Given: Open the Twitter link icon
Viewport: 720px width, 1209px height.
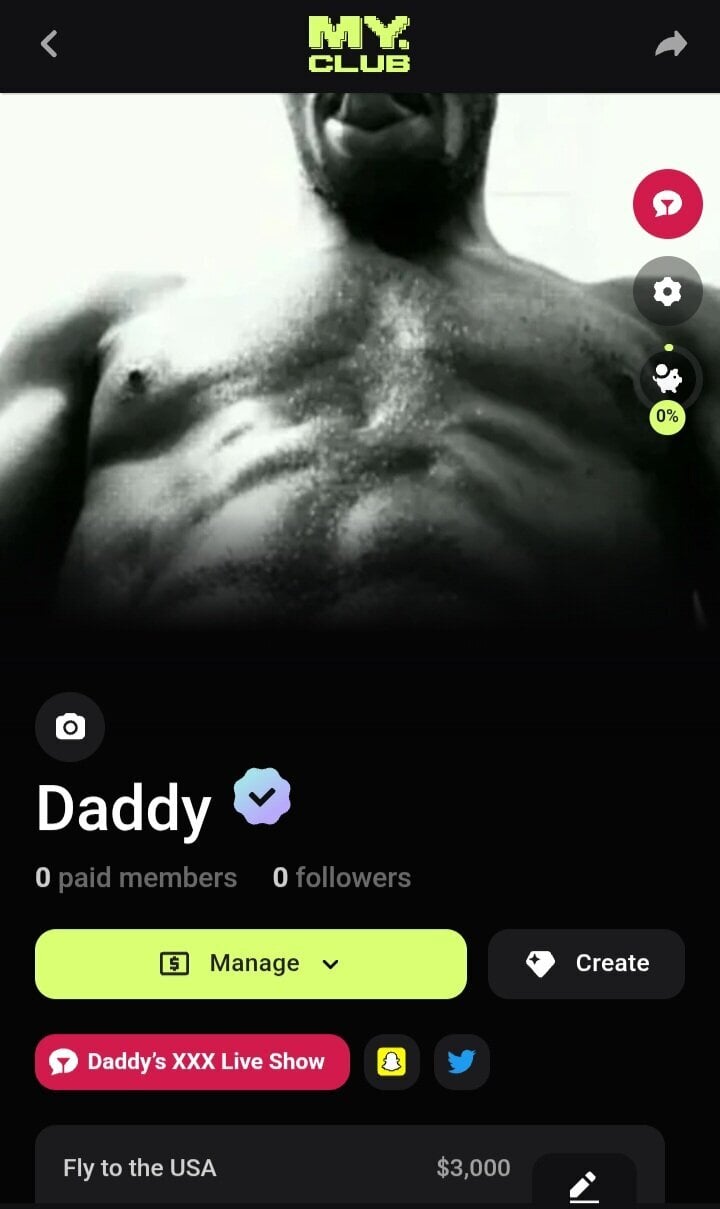Looking at the screenshot, I should tap(461, 1062).
